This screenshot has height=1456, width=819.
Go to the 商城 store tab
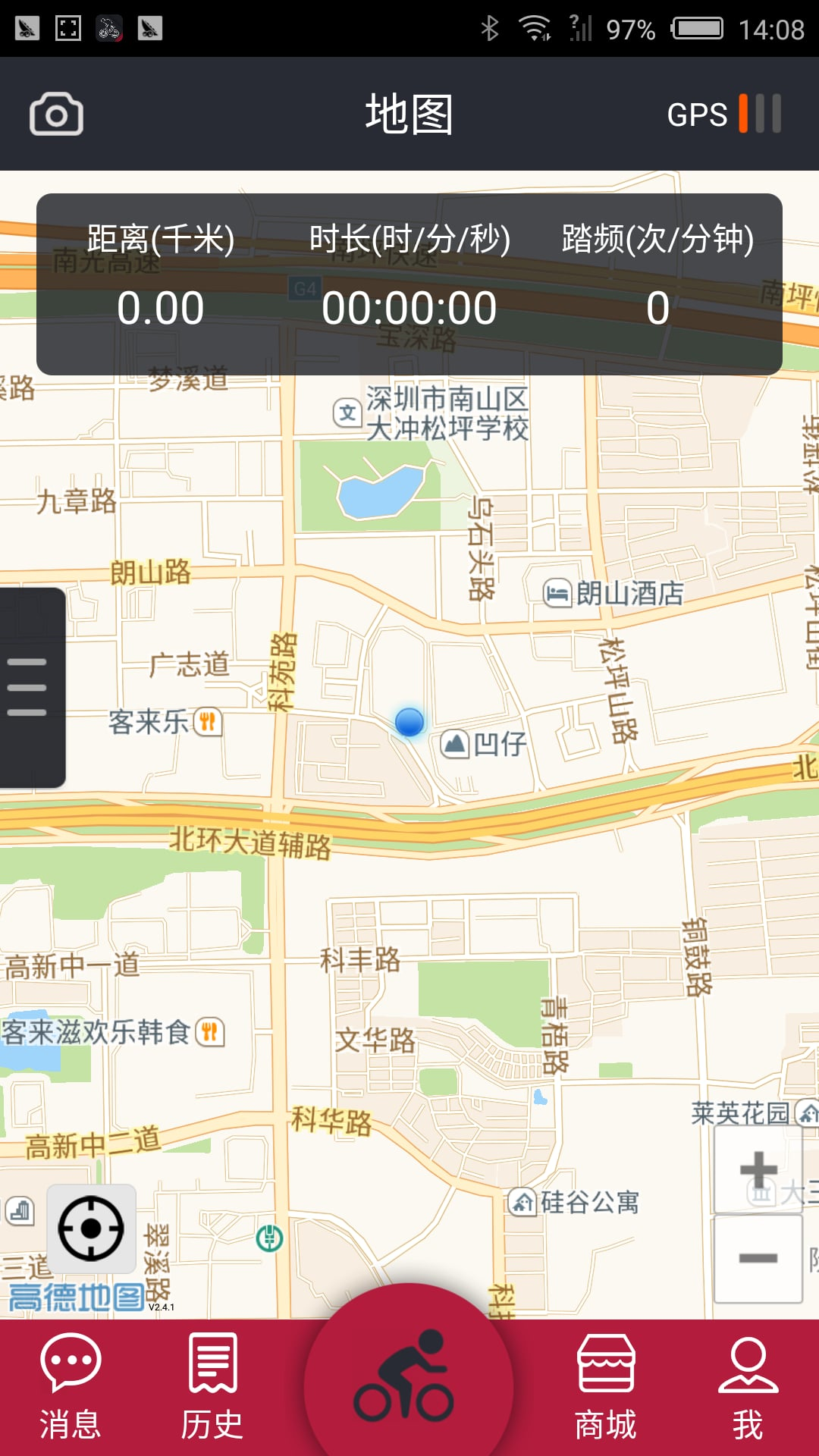click(605, 1388)
